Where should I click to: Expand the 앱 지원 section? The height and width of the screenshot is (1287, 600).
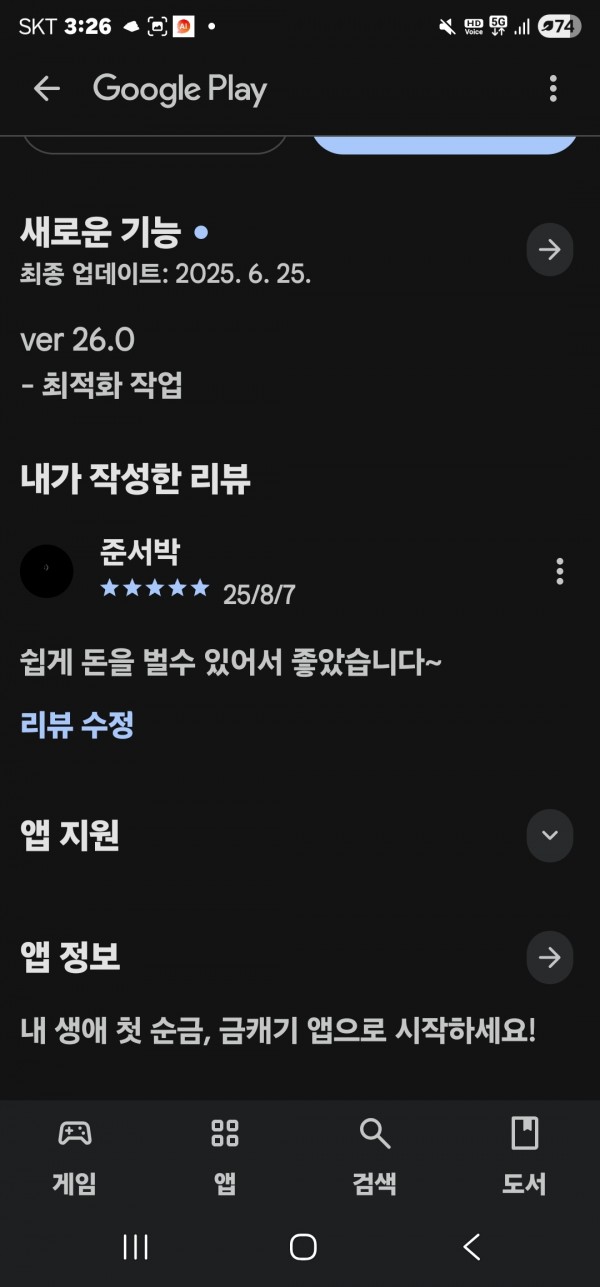coord(550,835)
